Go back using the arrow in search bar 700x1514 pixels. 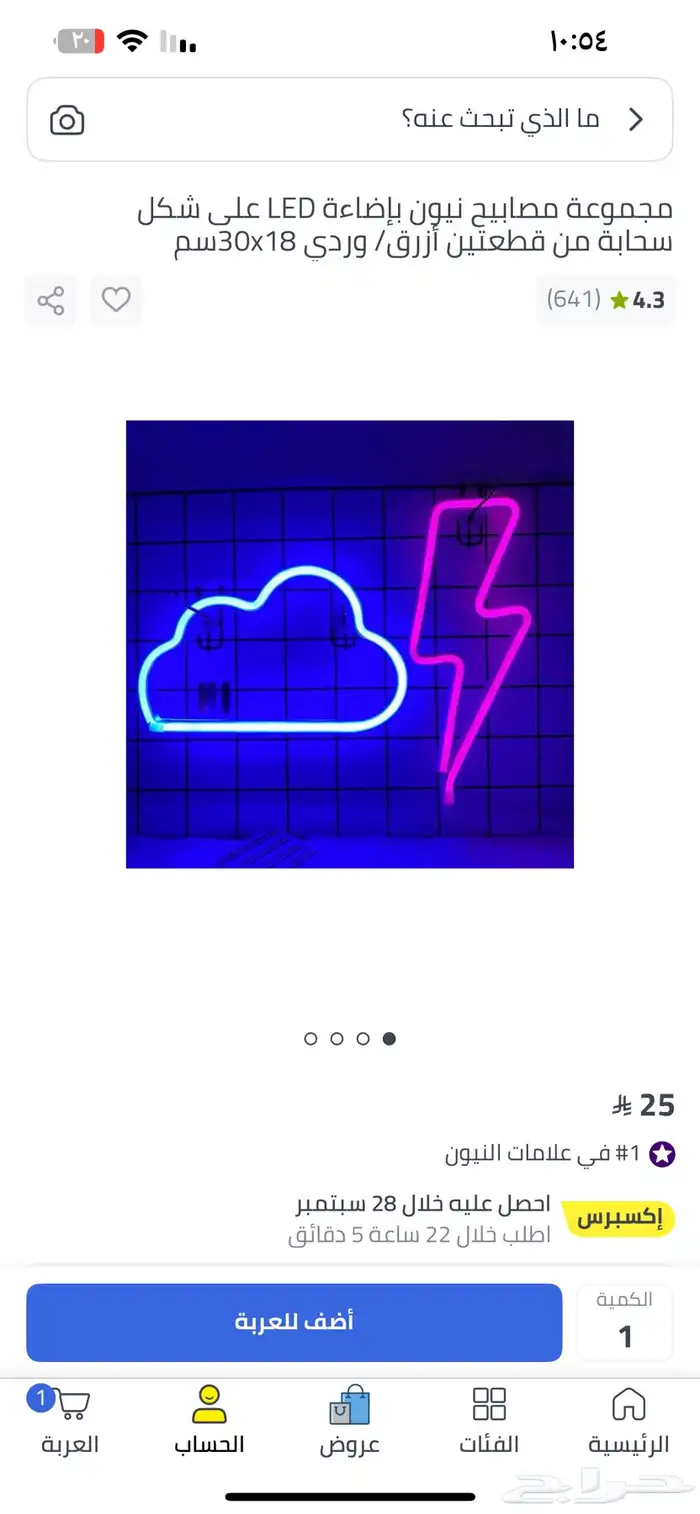[636, 120]
